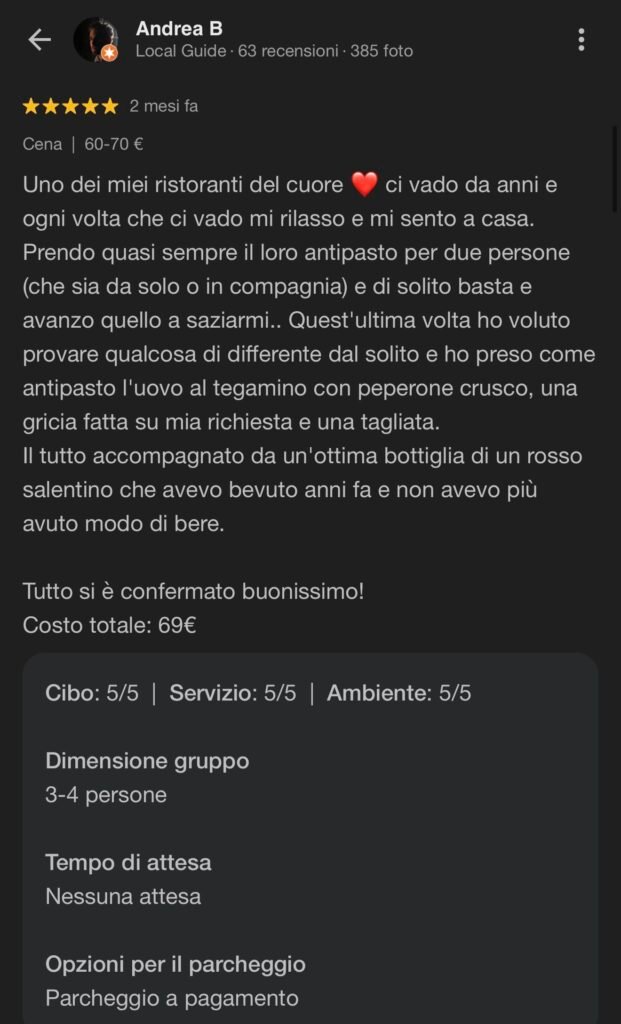This screenshot has width=621, height=1024.
Task: Open the three-dot overflow menu
Action: point(581,40)
